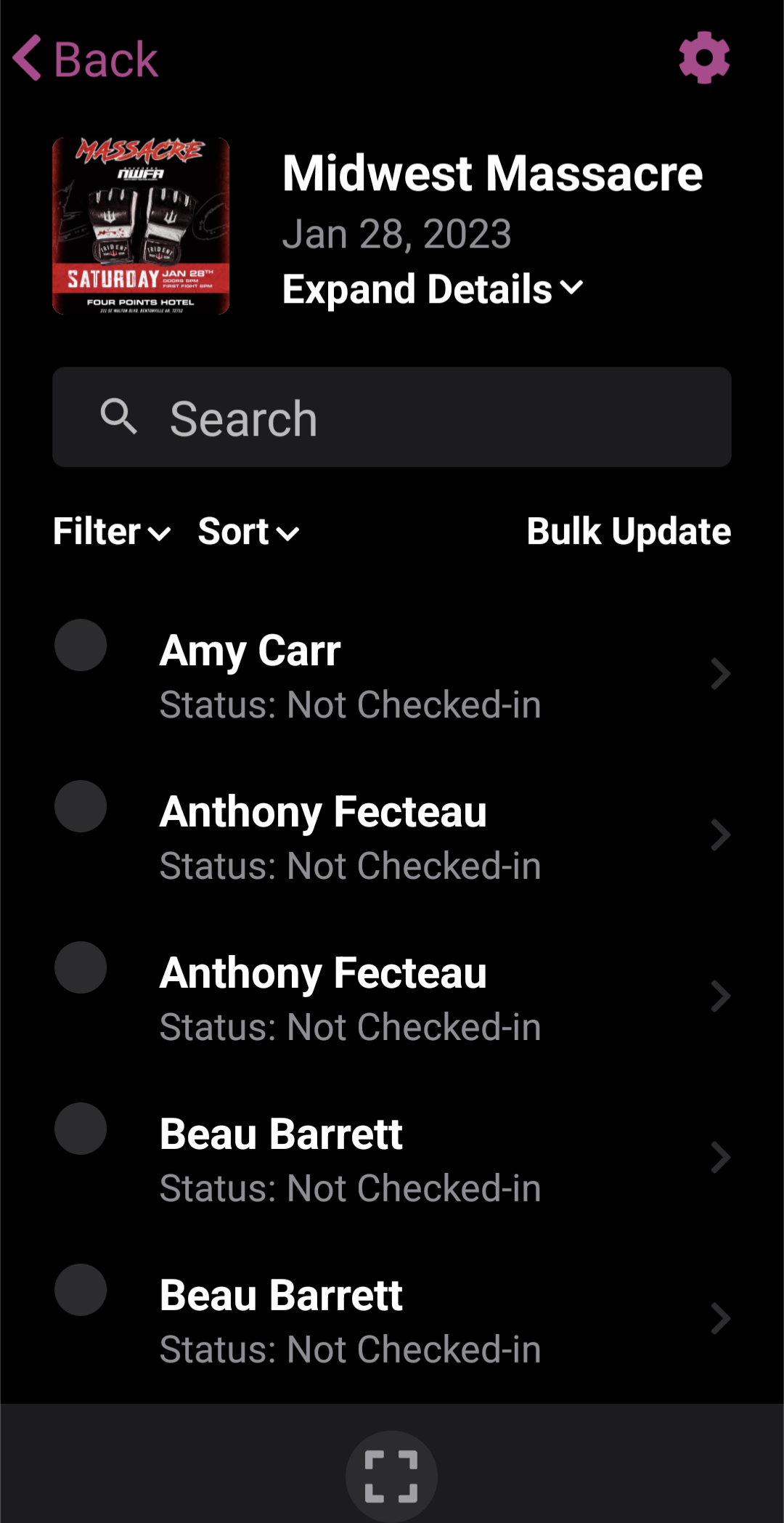This screenshot has width=784, height=1523.
Task: Open the Filter dropdown
Action: click(x=112, y=532)
